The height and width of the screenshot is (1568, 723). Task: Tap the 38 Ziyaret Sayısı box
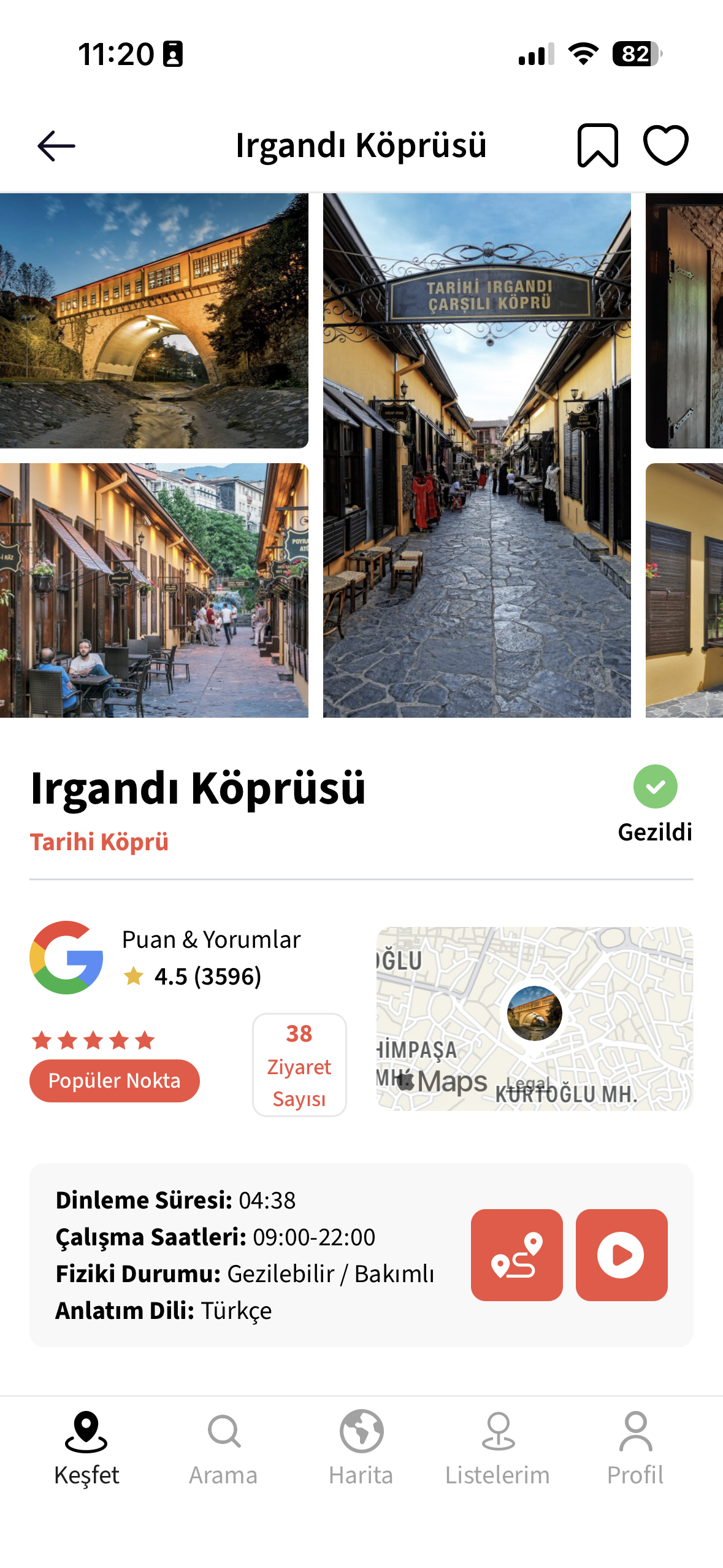point(299,1065)
